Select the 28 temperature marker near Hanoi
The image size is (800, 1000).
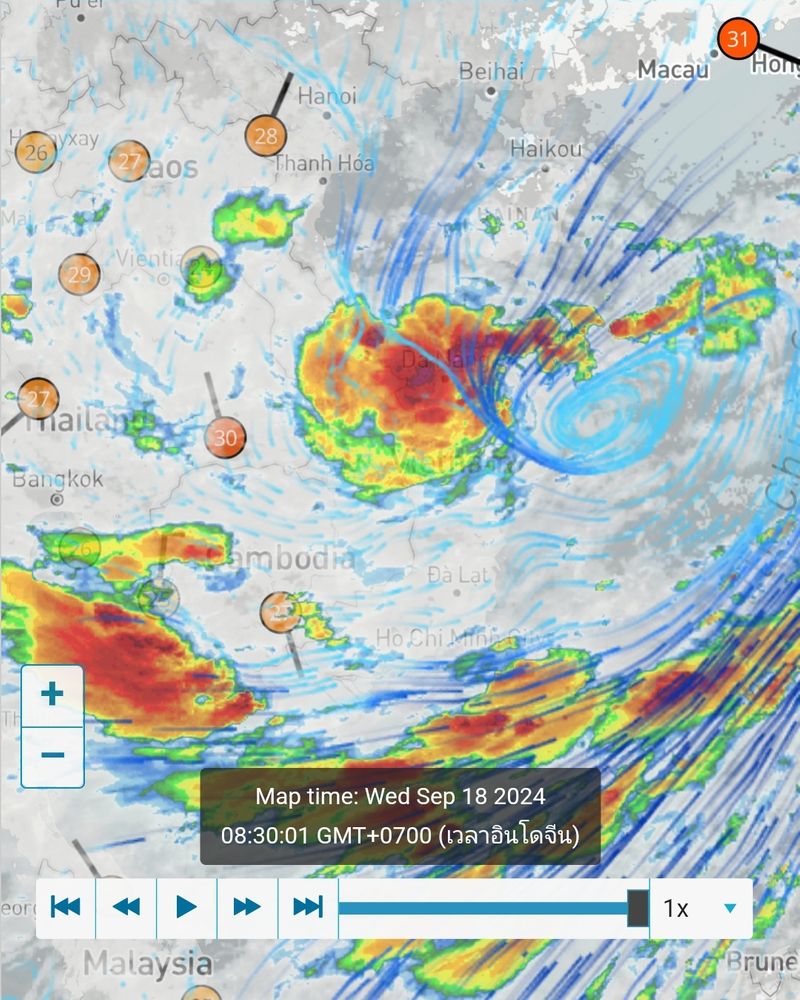(x=266, y=134)
